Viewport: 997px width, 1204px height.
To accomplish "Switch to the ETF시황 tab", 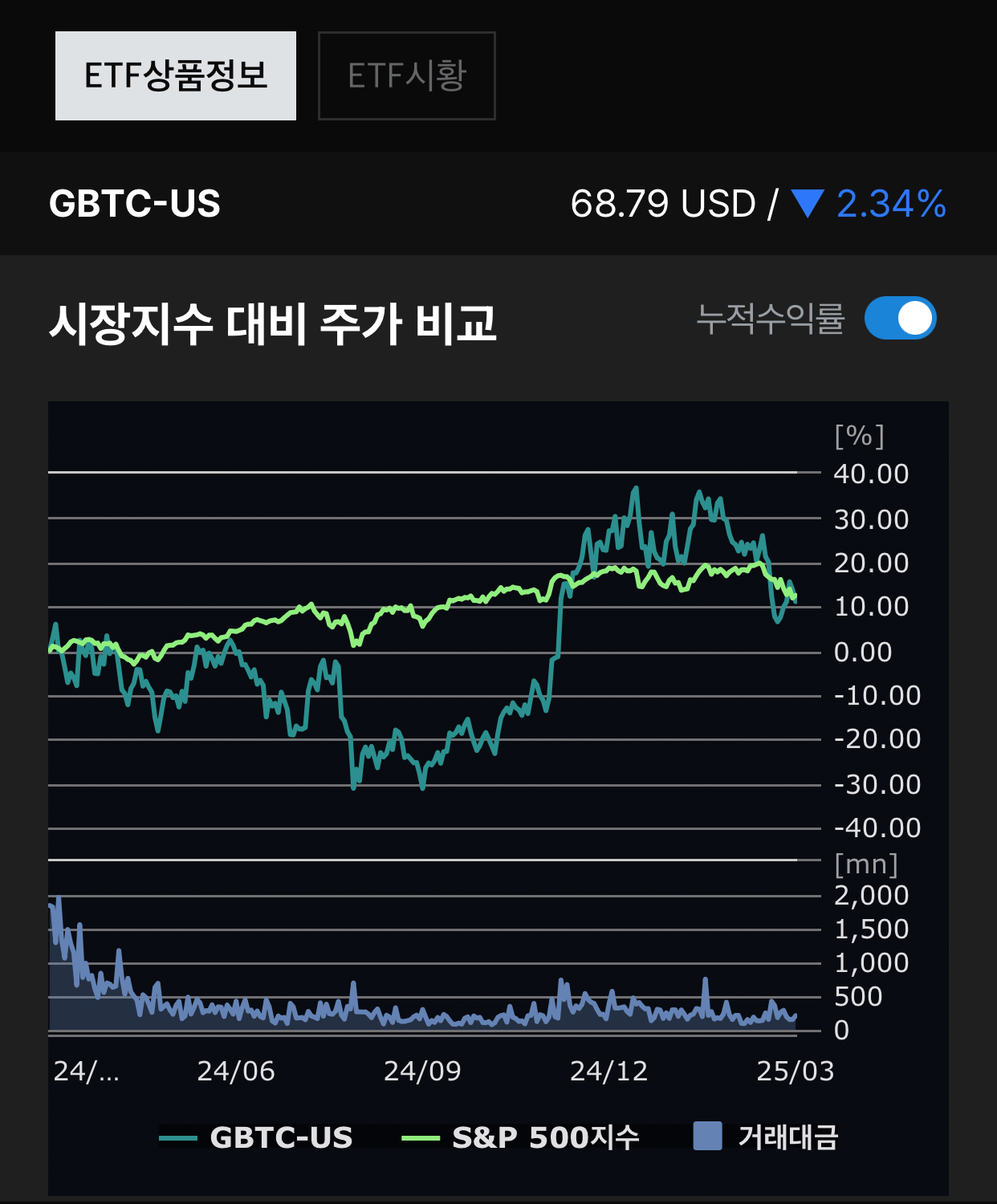I will (406, 76).
